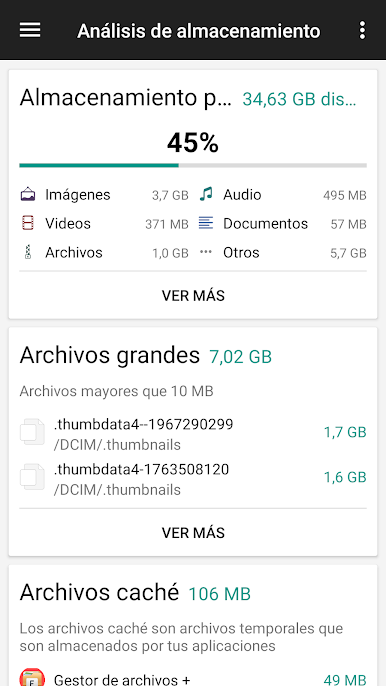Viewport: 386px width, 686px height.
Task: Open the Videos storage category
Action: point(104,224)
